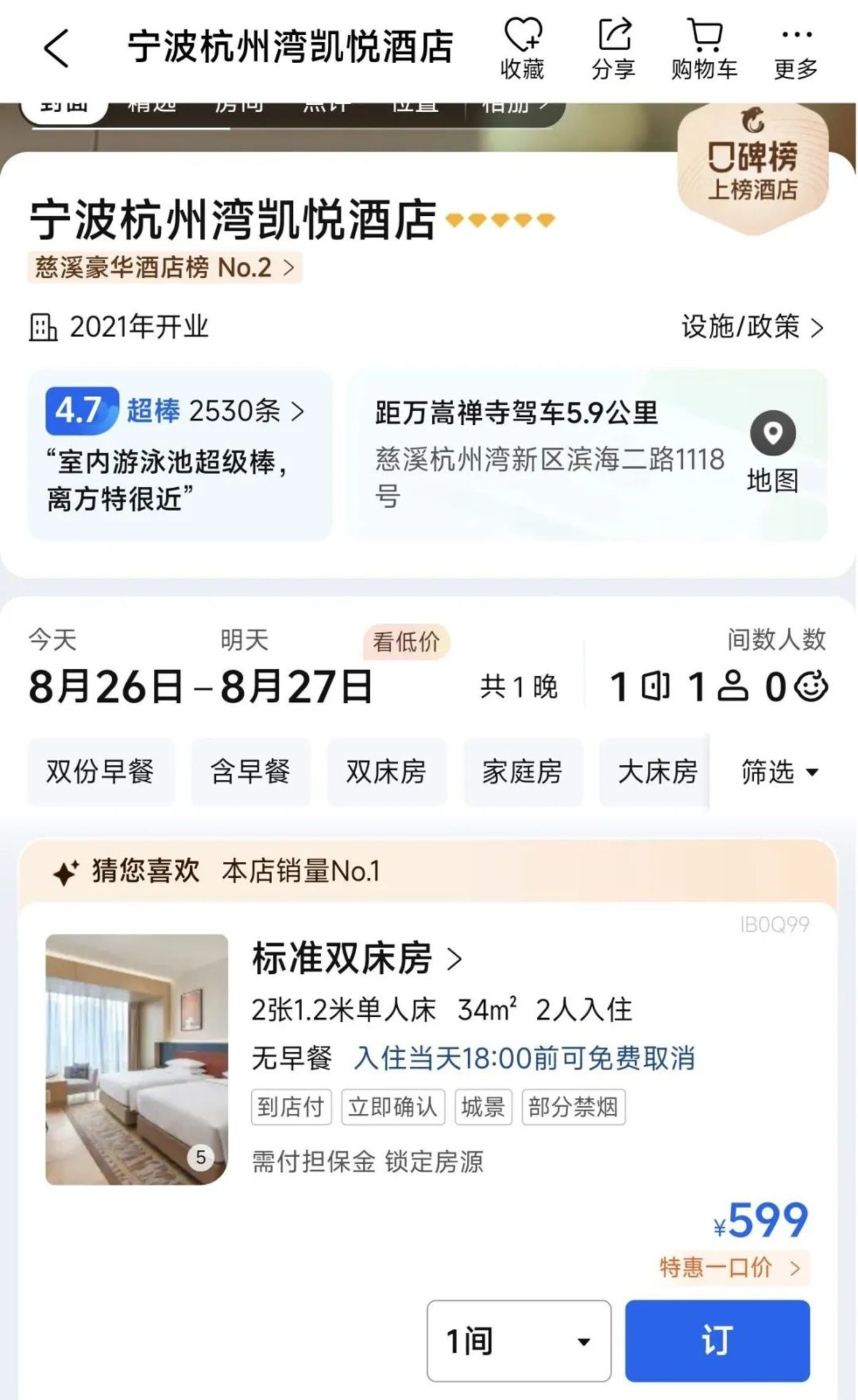View the 2530条 reviews card
The height and width of the screenshot is (1400, 858).
pos(180,455)
